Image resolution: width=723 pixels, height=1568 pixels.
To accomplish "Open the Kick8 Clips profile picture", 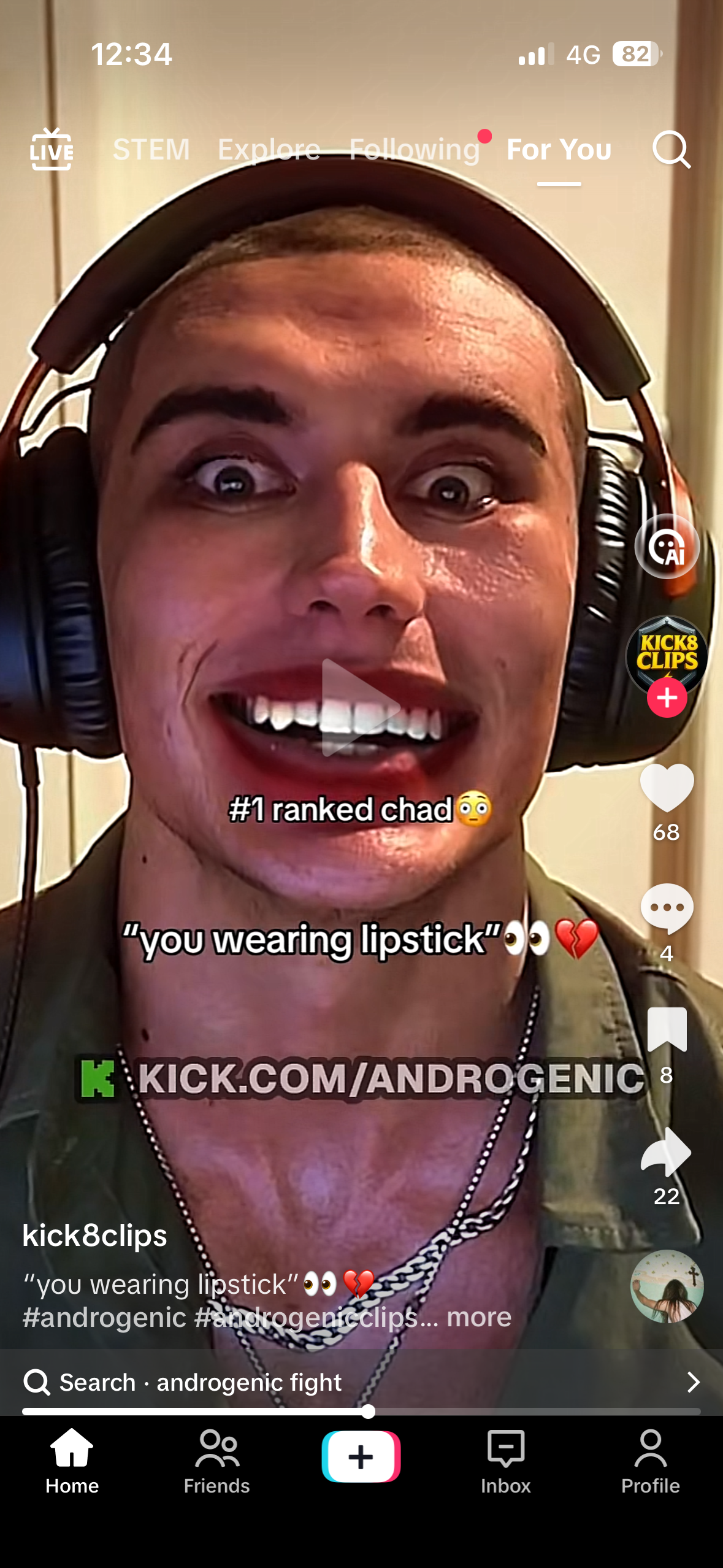I will tap(667, 653).
